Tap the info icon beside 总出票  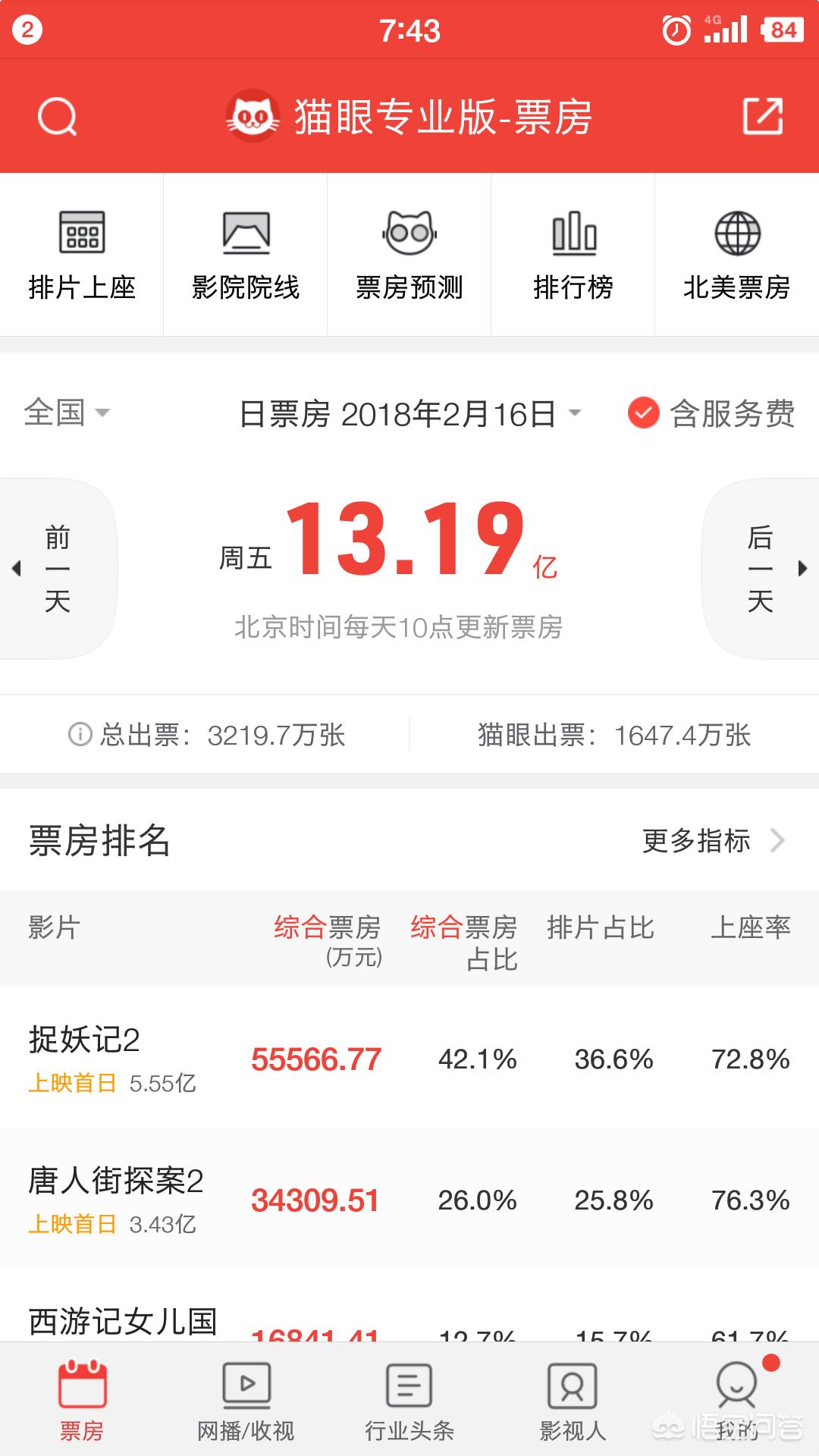click(x=80, y=734)
